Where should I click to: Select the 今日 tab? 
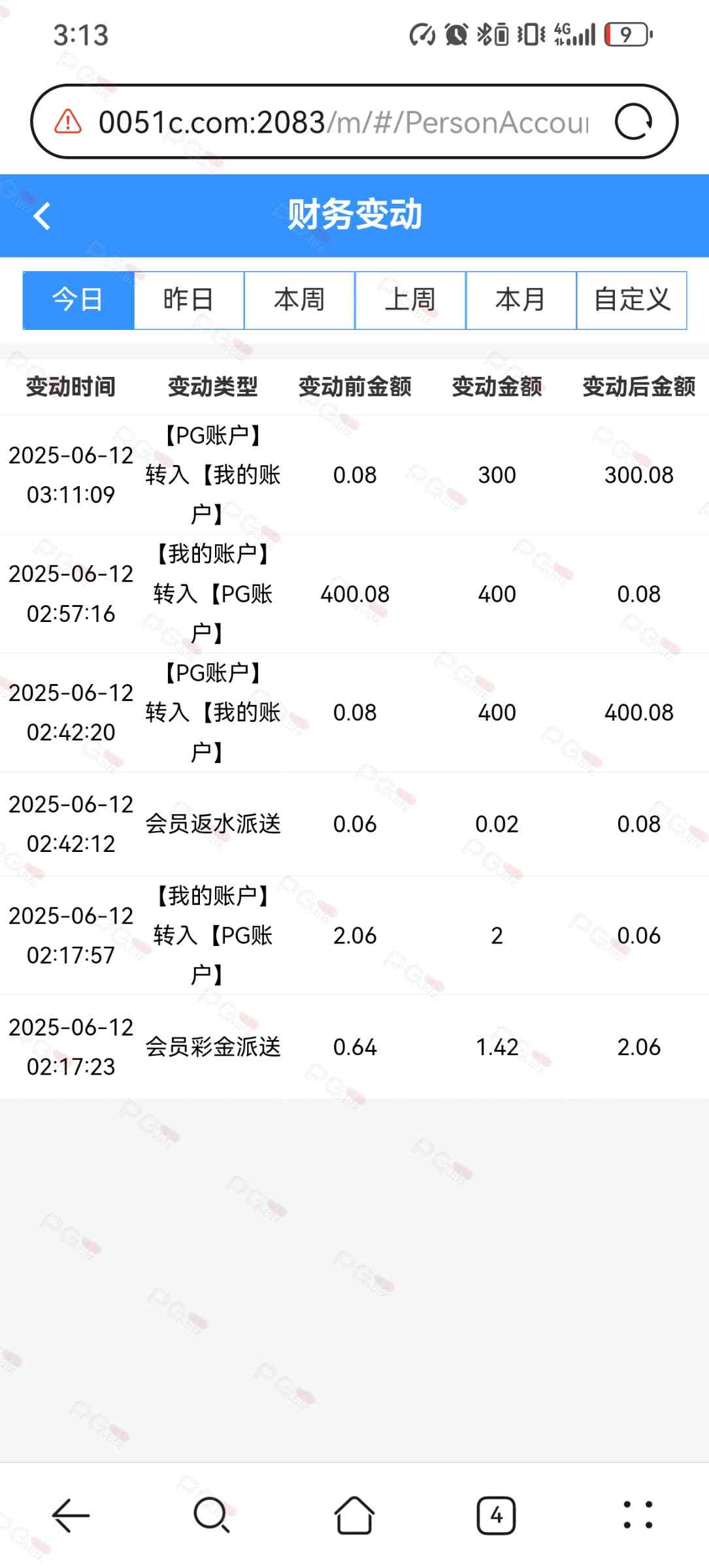click(x=78, y=300)
